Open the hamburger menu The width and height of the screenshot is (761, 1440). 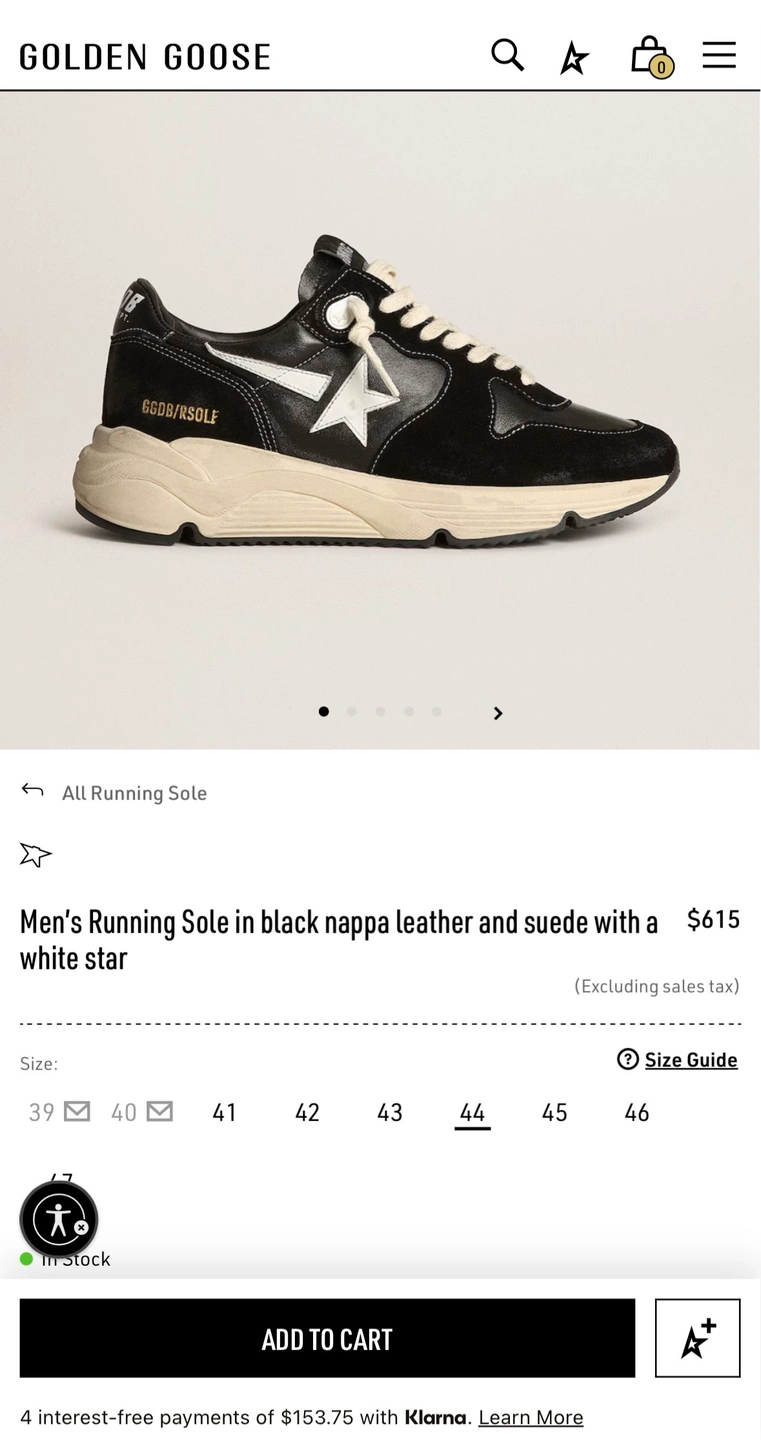718,55
